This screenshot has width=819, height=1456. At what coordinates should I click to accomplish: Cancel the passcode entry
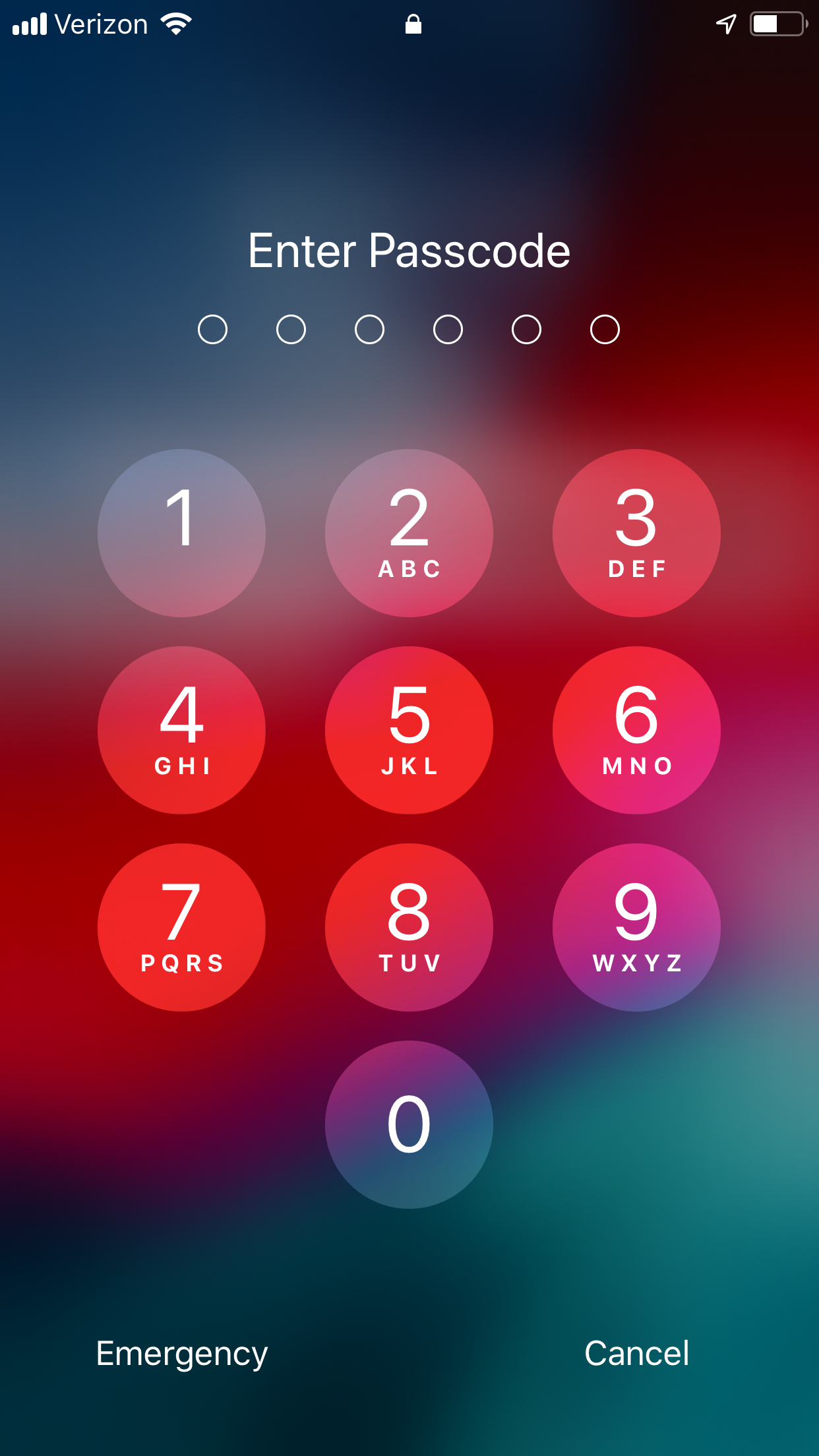636,1353
